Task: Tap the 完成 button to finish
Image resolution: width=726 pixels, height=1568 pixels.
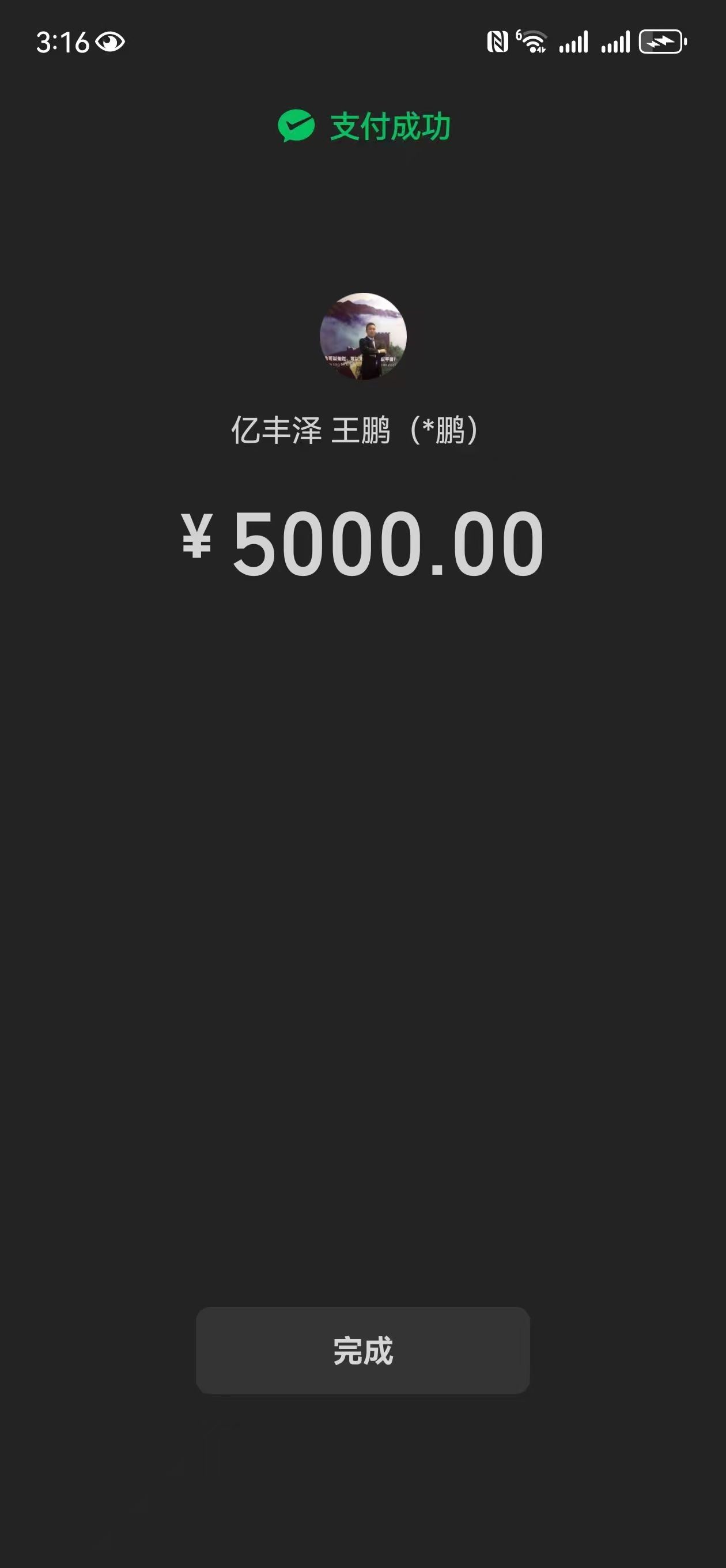Action: pyautogui.click(x=362, y=1351)
